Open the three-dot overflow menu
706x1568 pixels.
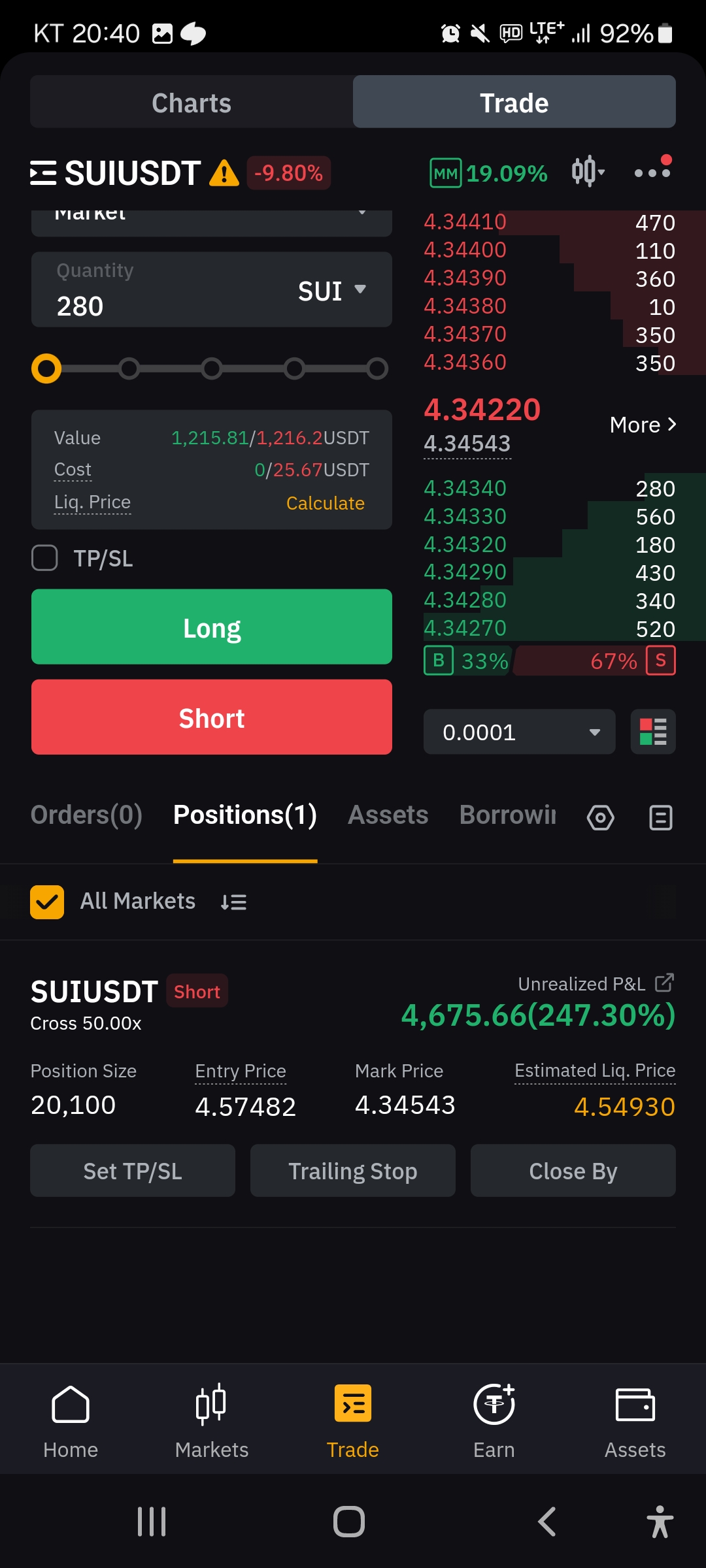click(x=653, y=171)
